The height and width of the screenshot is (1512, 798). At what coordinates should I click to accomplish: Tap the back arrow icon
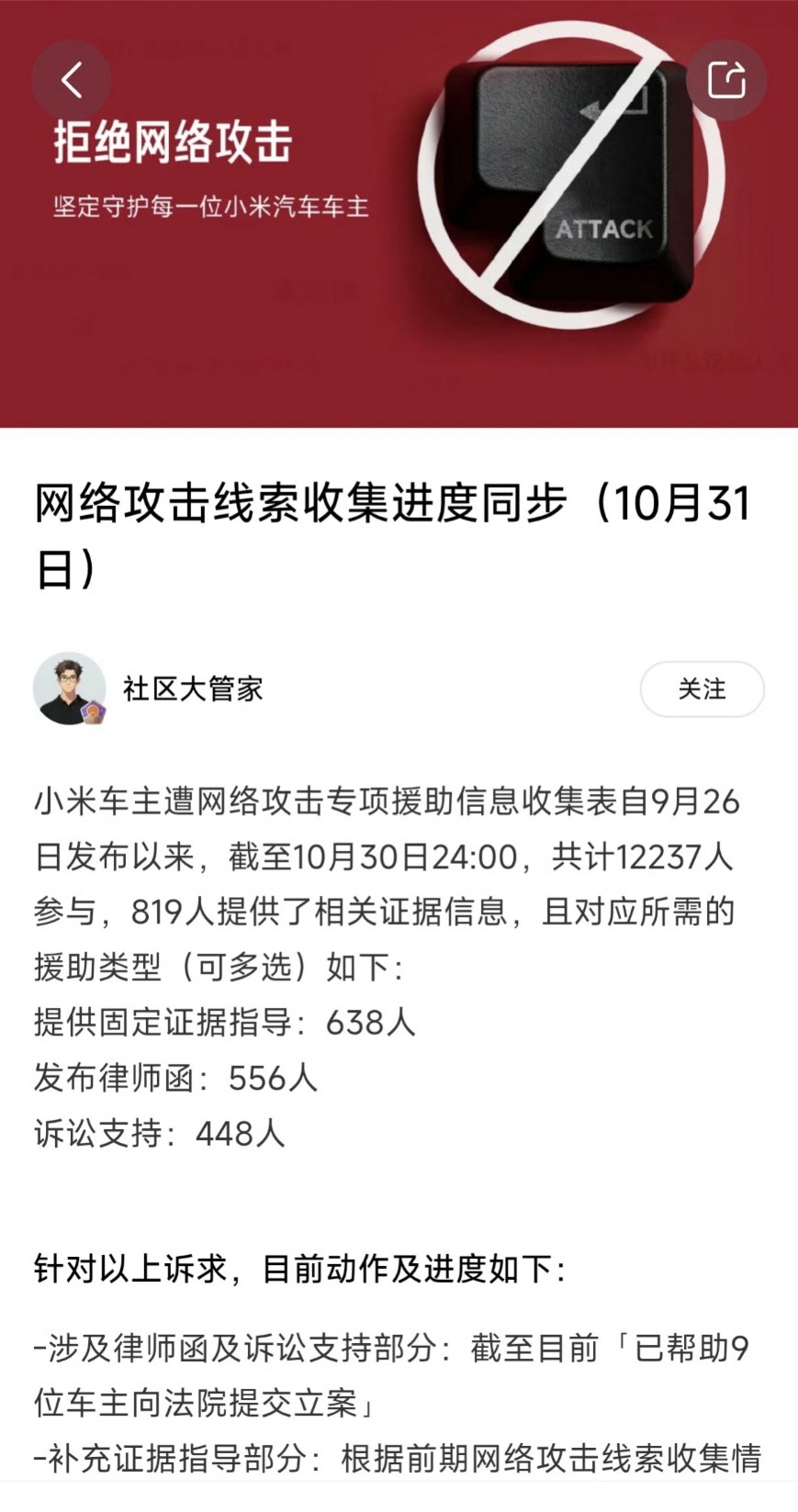coord(72,80)
